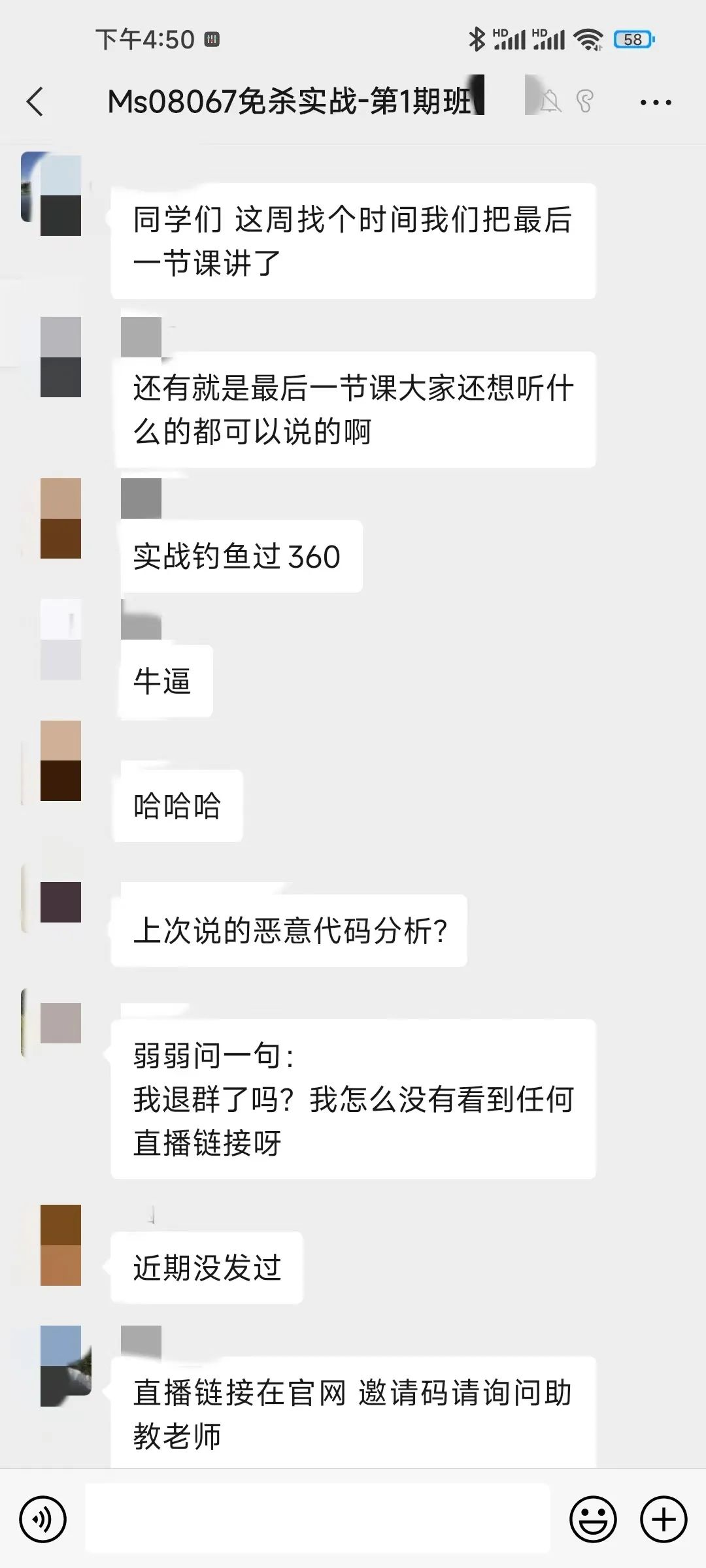The image size is (706, 1568).
Task: Go back from the group chat
Action: 35,102
